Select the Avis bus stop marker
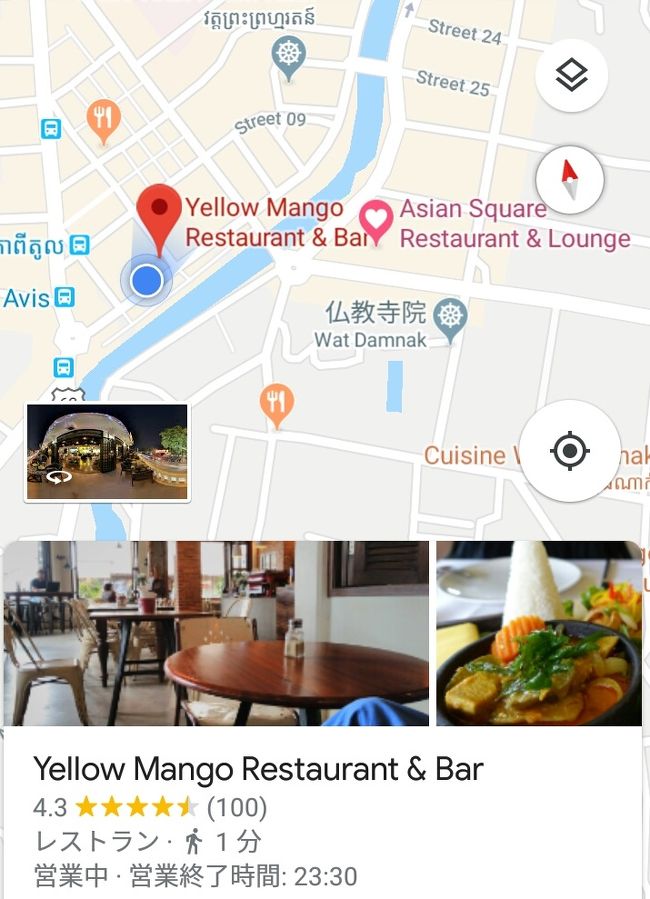This screenshot has height=899, width=650. [x=65, y=298]
